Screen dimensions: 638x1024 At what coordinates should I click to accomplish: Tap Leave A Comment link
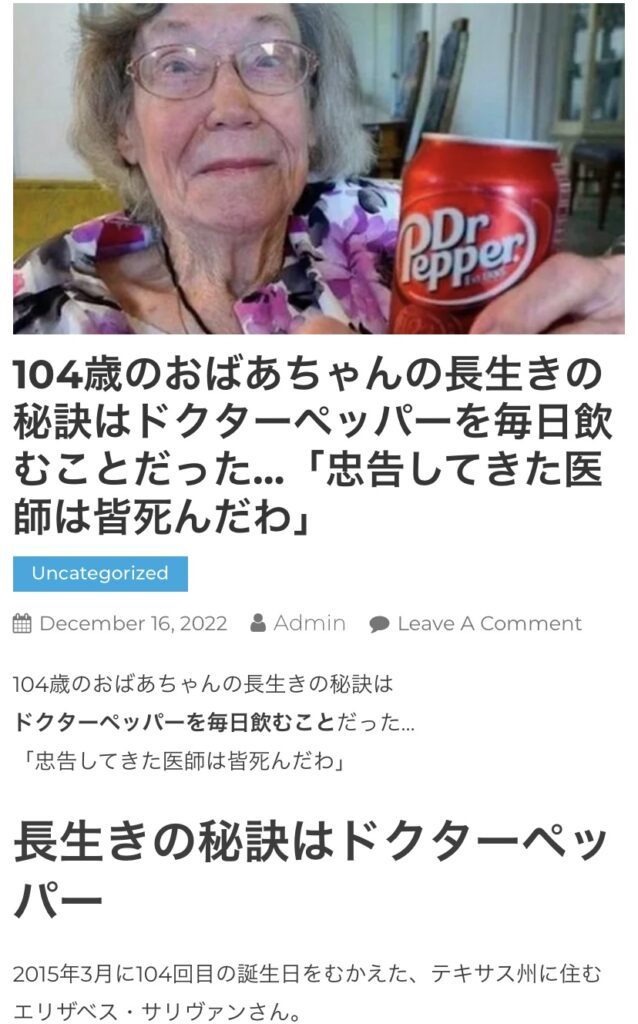pyautogui.click(x=489, y=624)
